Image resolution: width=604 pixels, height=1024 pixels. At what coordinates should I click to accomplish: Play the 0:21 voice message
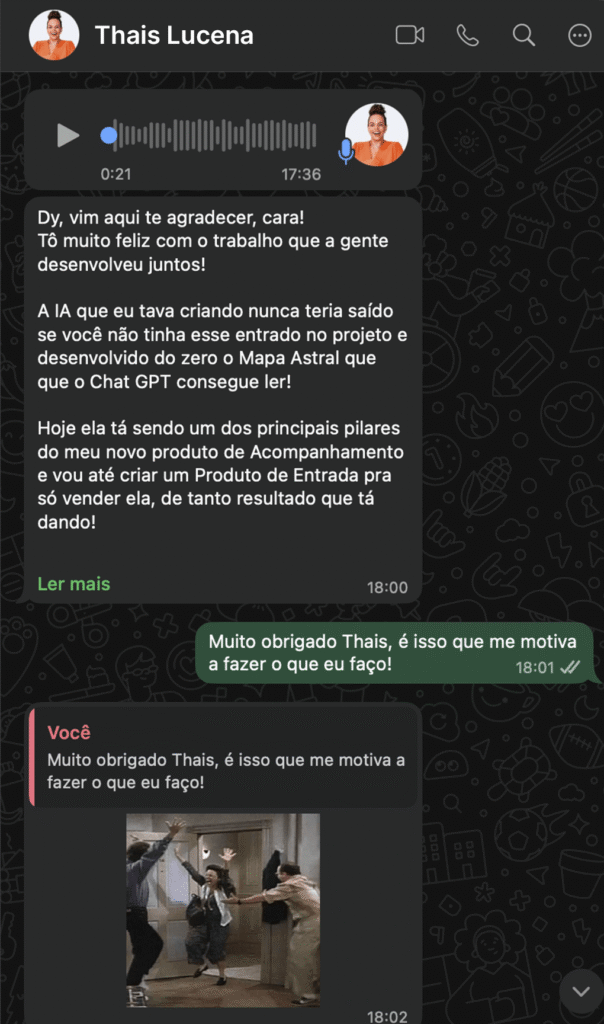coord(67,135)
